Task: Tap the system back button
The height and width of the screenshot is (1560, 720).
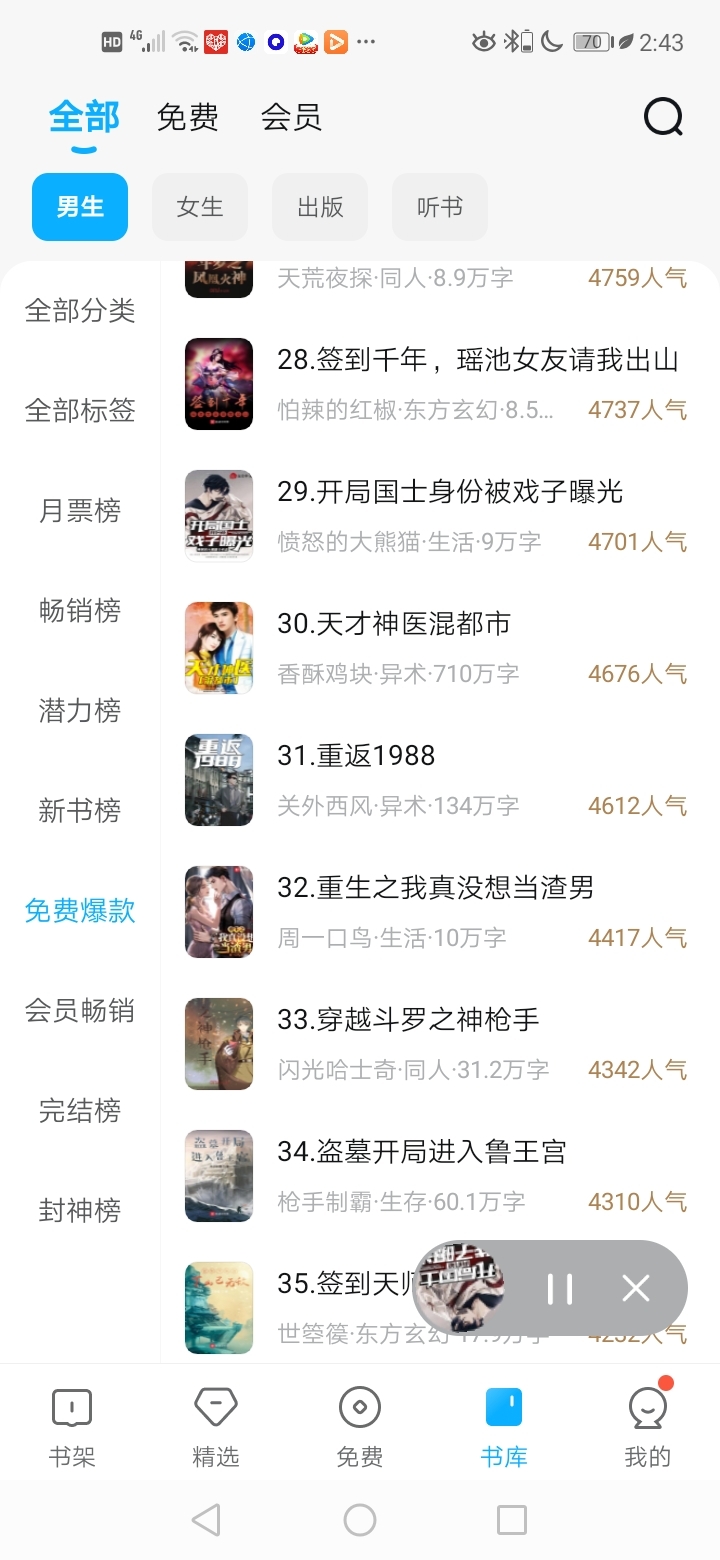Action: point(206,1521)
